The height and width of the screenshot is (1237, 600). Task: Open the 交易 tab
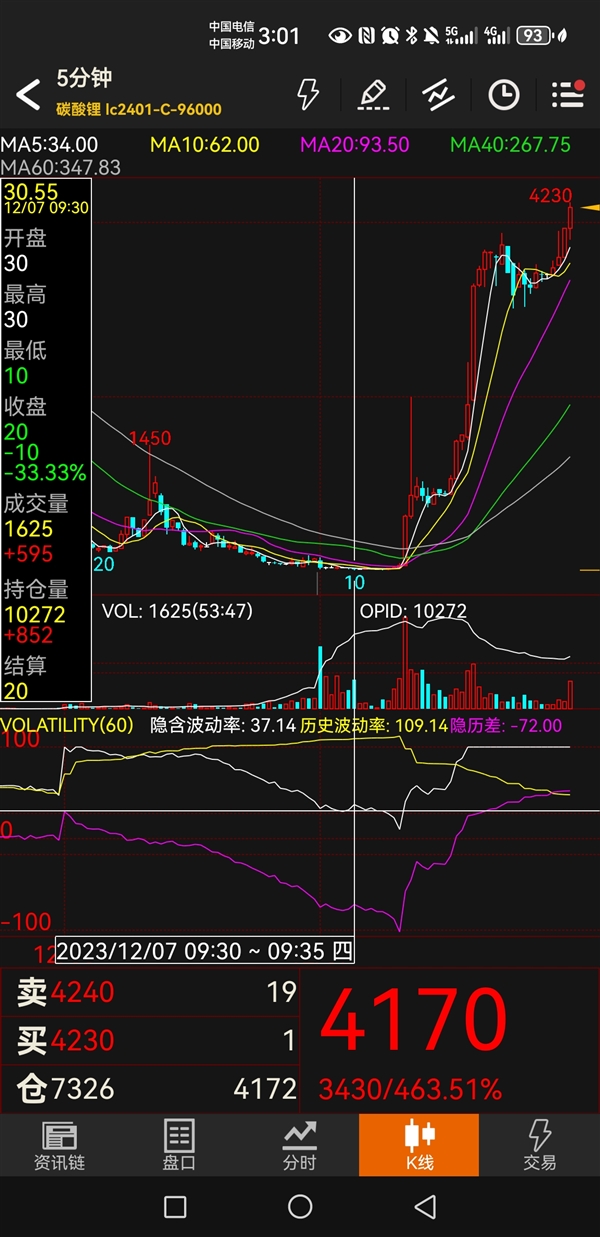(x=539, y=1145)
